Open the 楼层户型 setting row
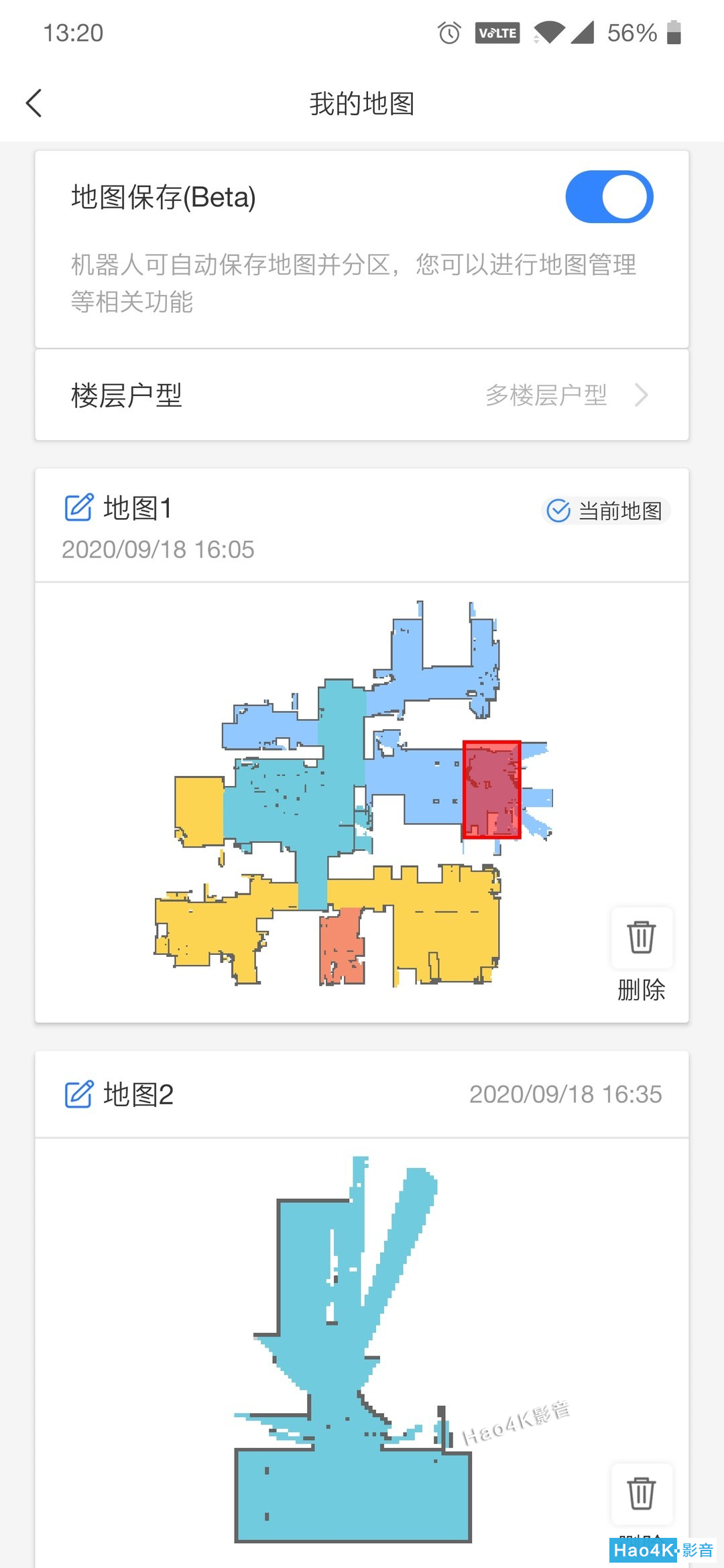This screenshot has width=724, height=1568. tap(362, 395)
